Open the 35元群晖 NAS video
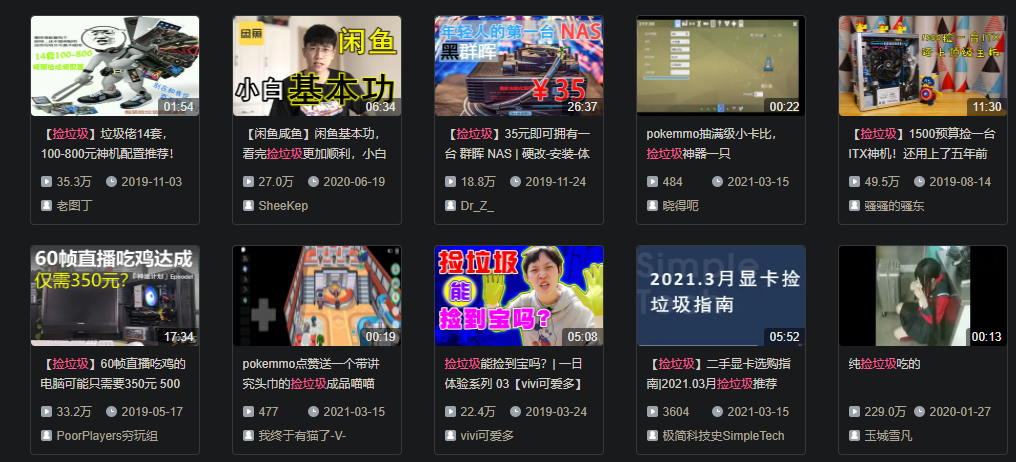 point(518,66)
